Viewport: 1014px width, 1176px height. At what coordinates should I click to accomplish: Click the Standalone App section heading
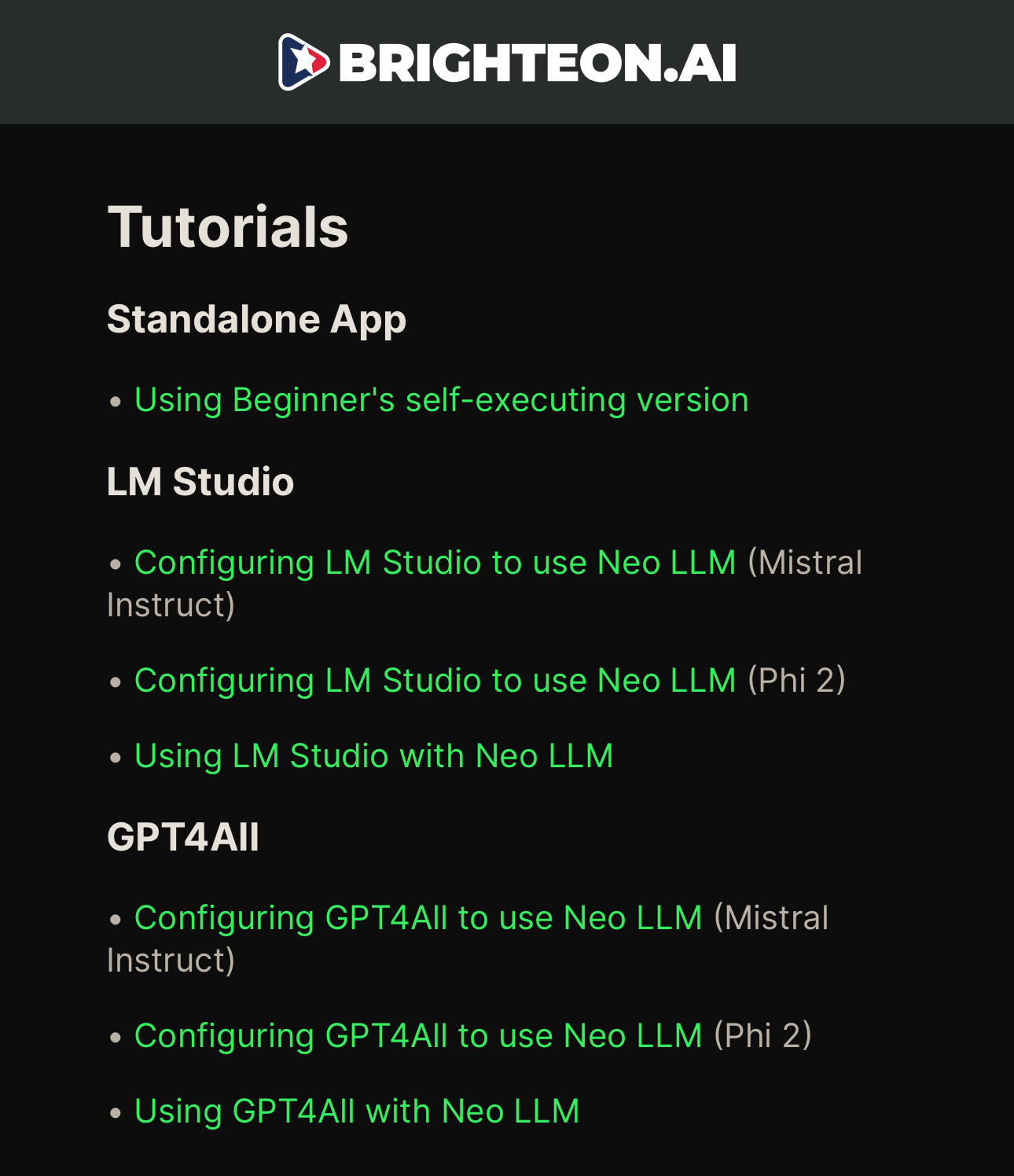pos(257,319)
